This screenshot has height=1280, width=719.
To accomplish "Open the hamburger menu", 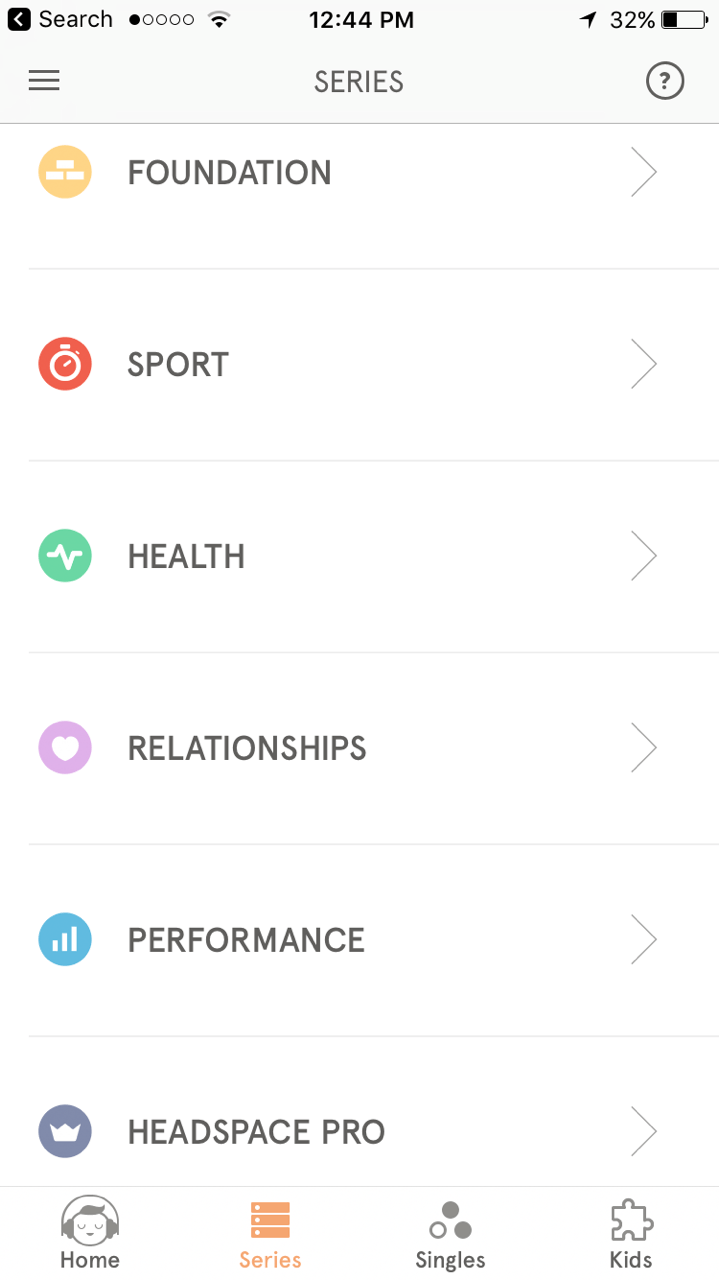I will point(44,81).
